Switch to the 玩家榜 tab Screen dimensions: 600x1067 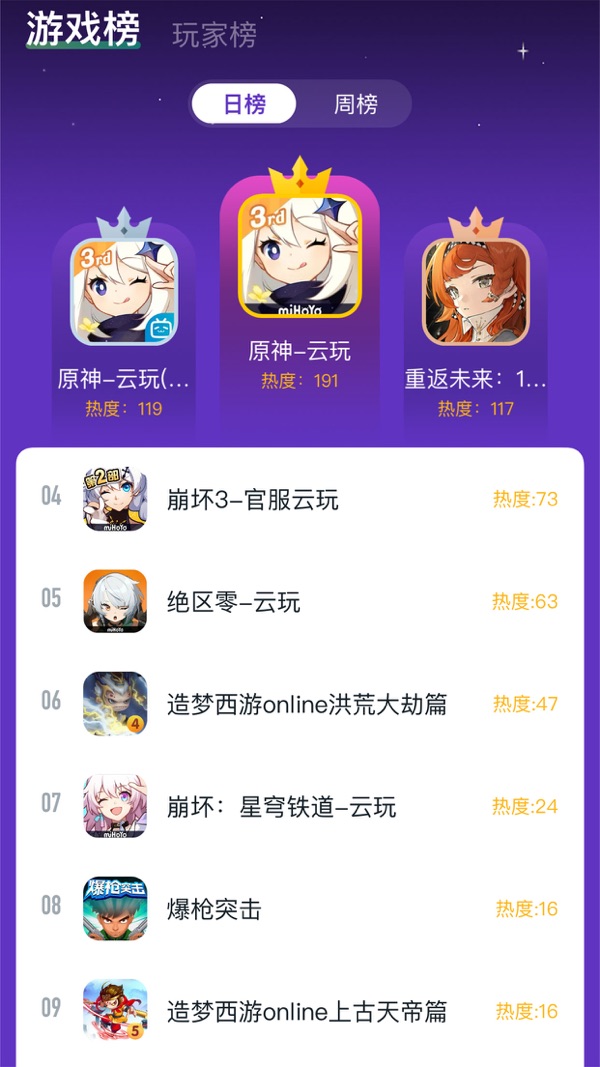point(214,35)
